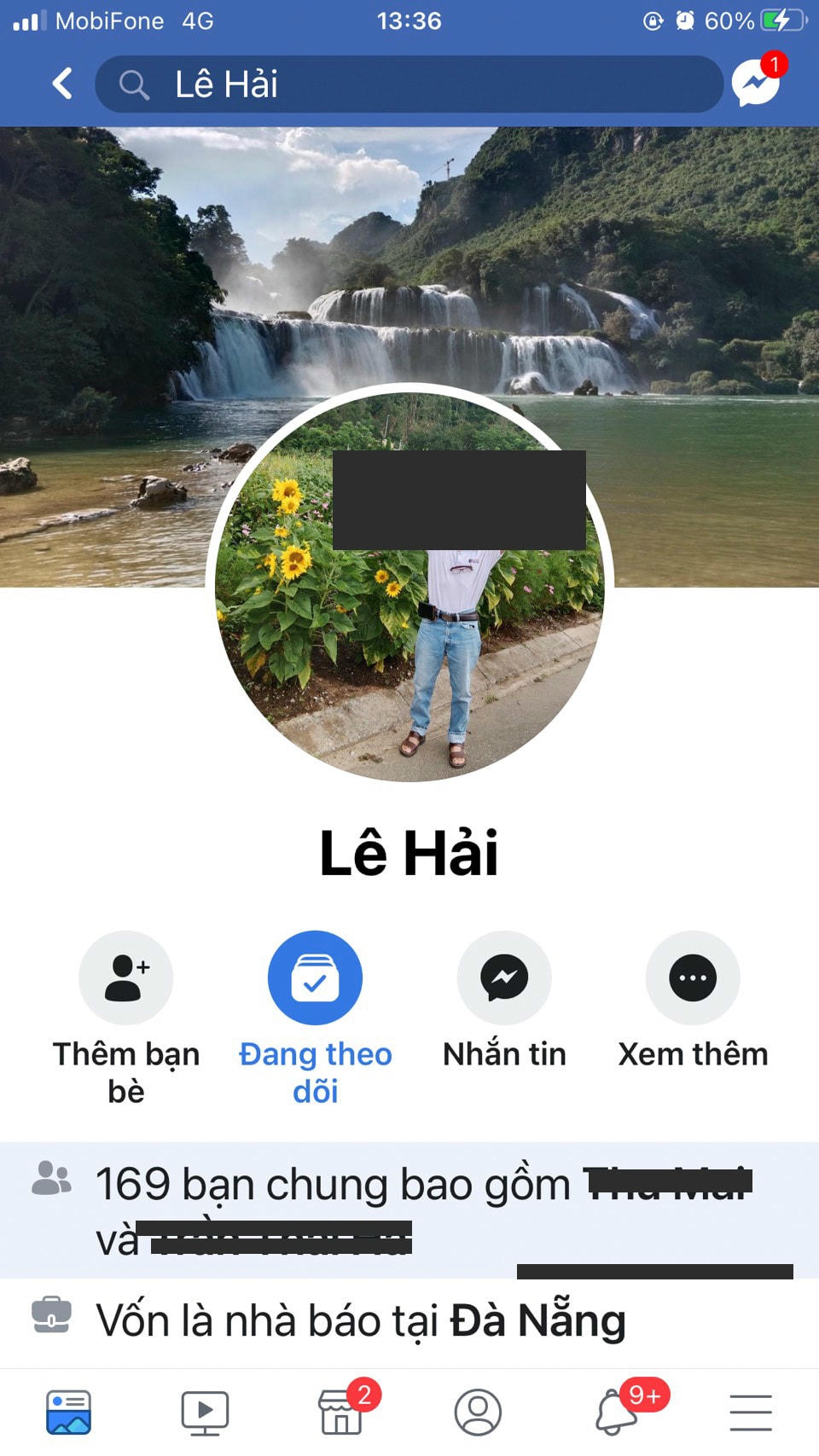
Task: Switch to the News Feed tab
Action: point(68,1412)
